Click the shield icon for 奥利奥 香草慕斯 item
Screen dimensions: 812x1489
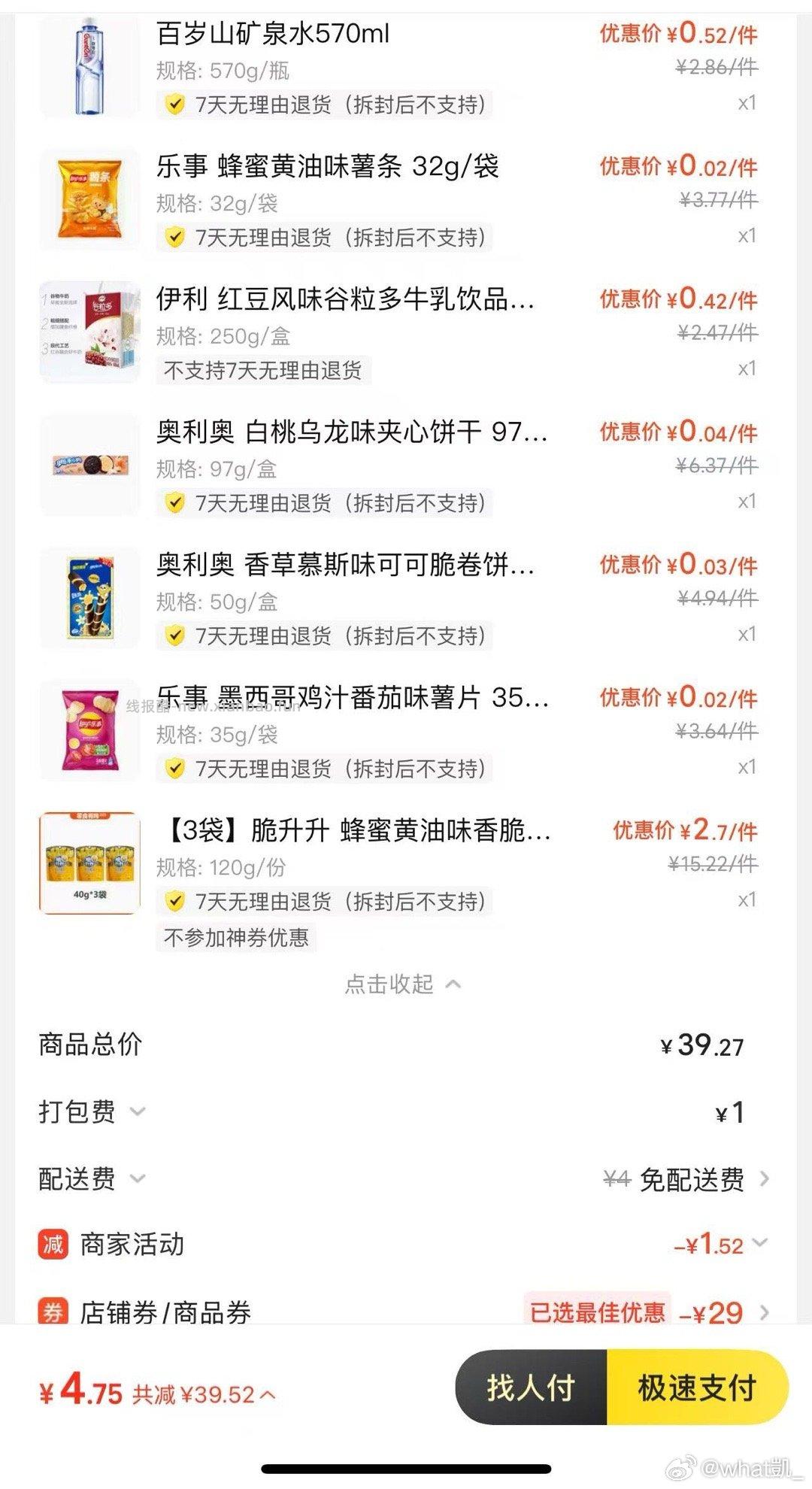point(175,636)
